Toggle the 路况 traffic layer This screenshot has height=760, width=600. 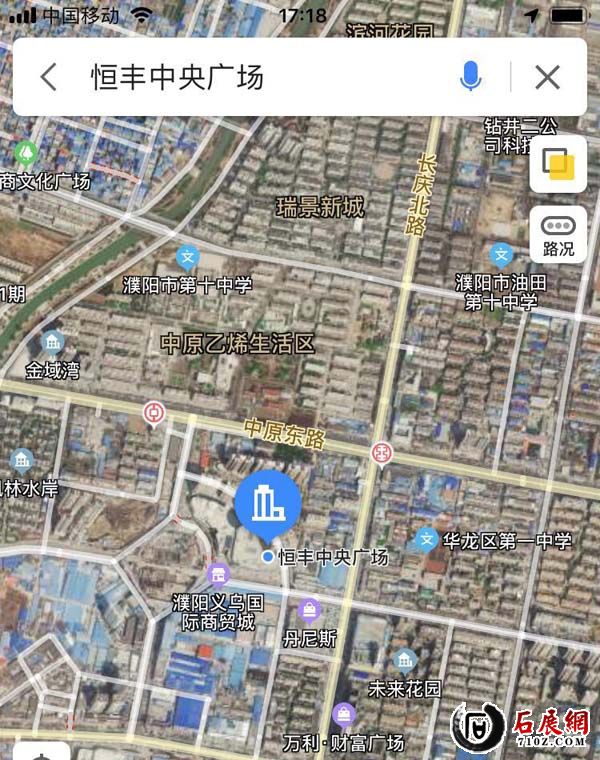click(x=558, y=236)
